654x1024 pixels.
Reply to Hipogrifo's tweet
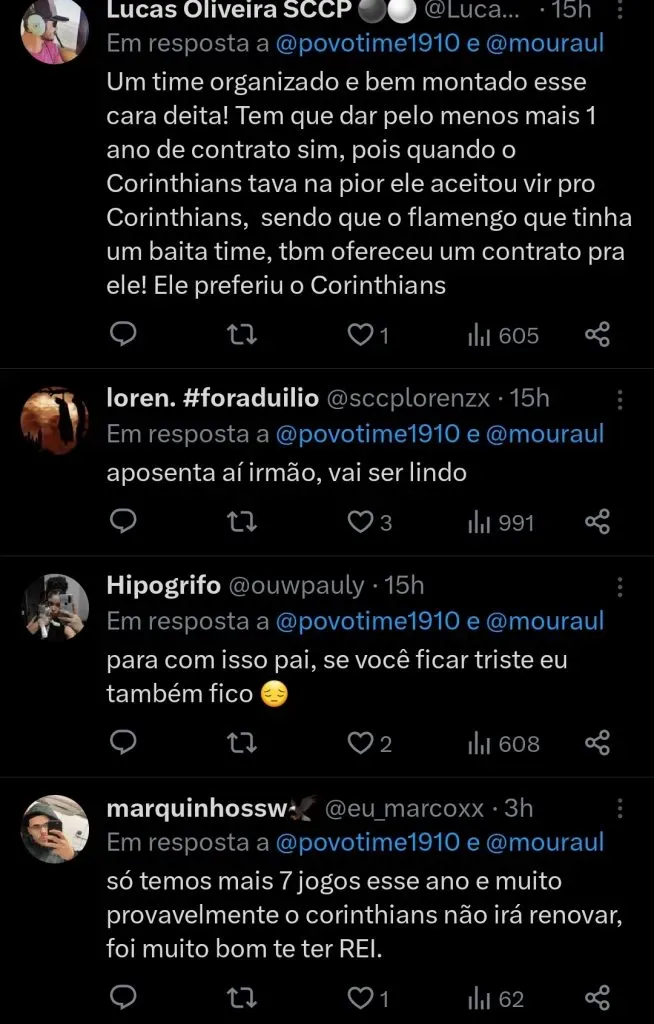click(122, 743)
